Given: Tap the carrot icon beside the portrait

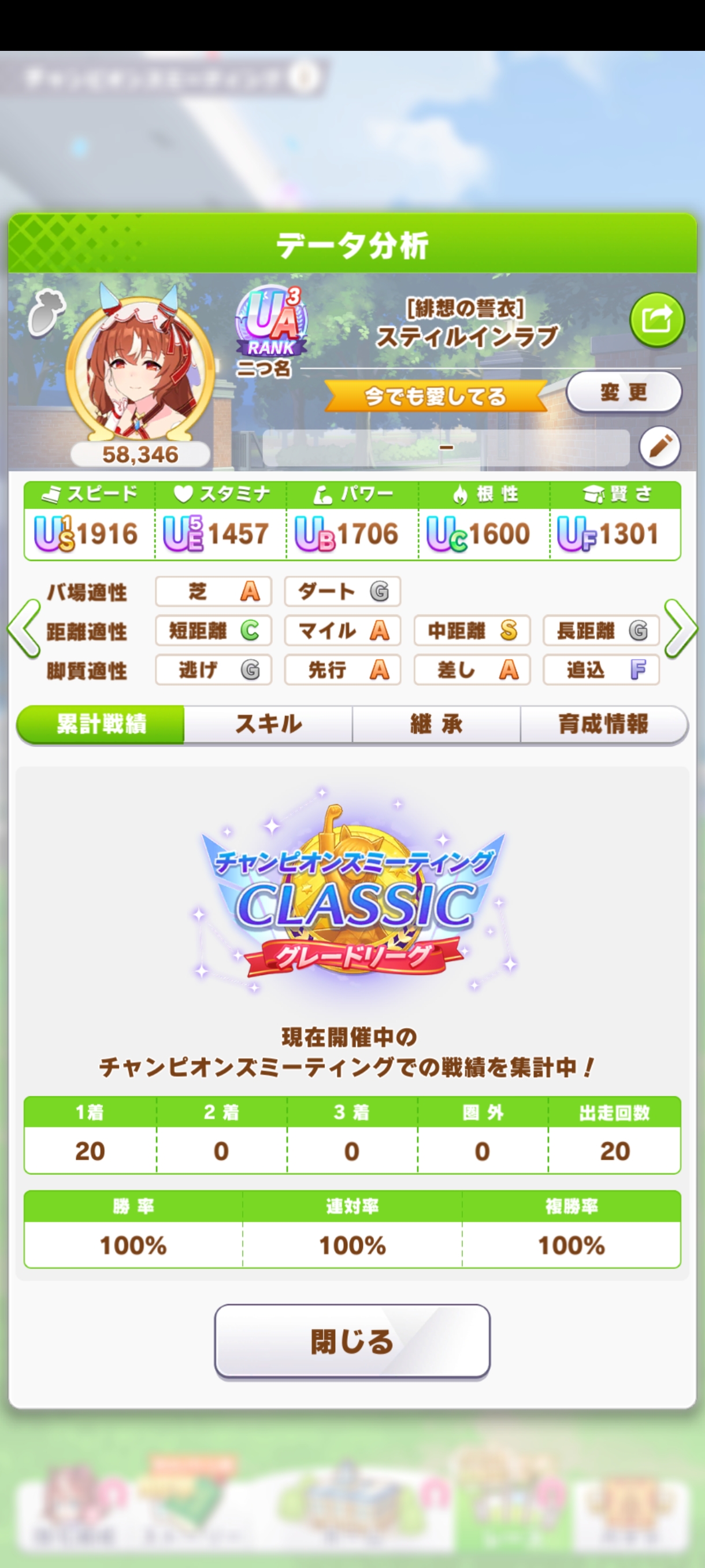Looking at the screenshot, I should point(46,313).
